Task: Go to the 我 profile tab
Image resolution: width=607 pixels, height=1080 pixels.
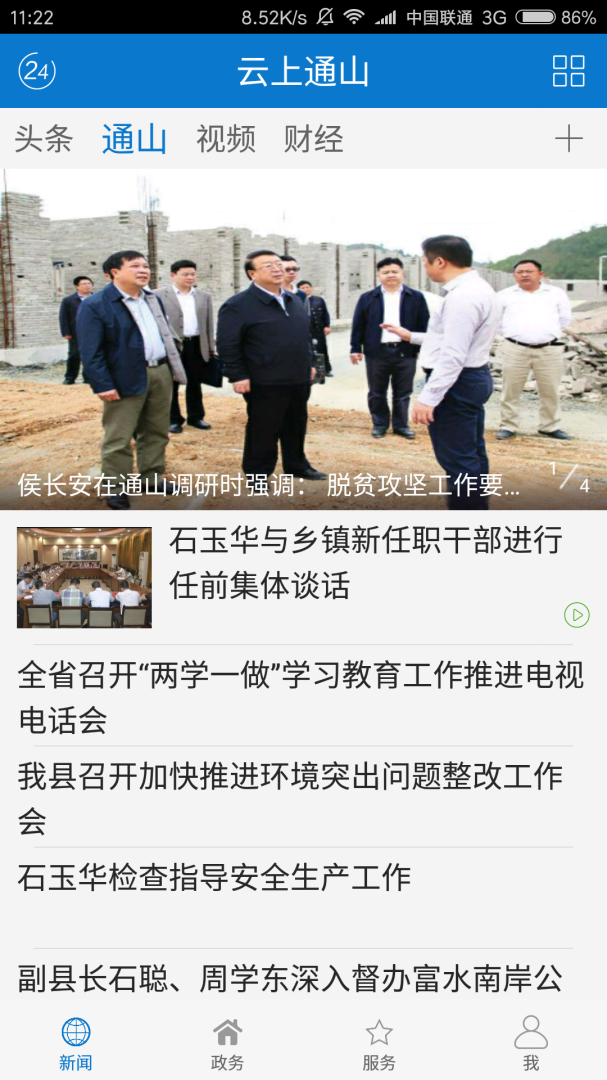Action: tap(531, 1043)
